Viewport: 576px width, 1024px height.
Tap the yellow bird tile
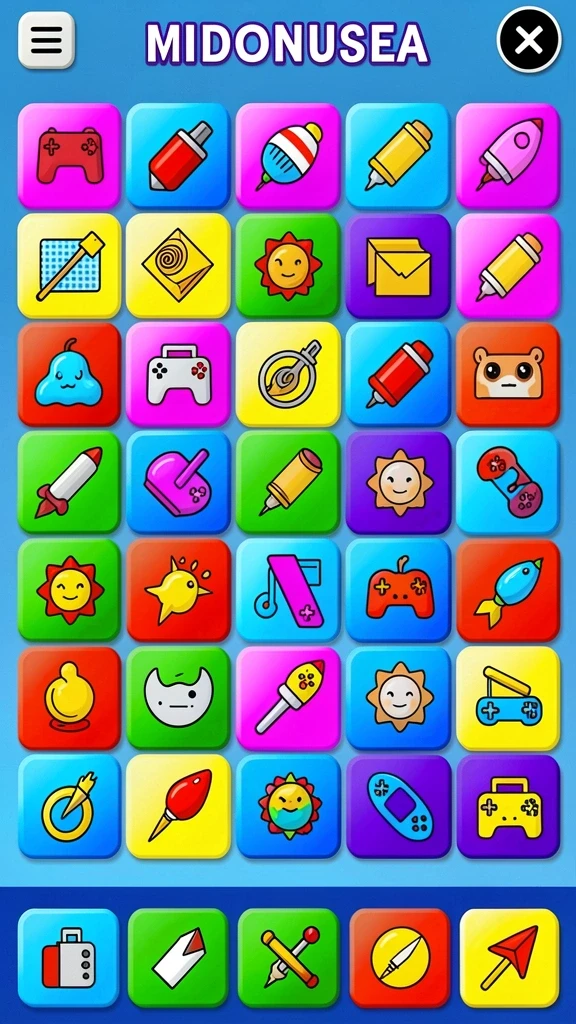179,591
